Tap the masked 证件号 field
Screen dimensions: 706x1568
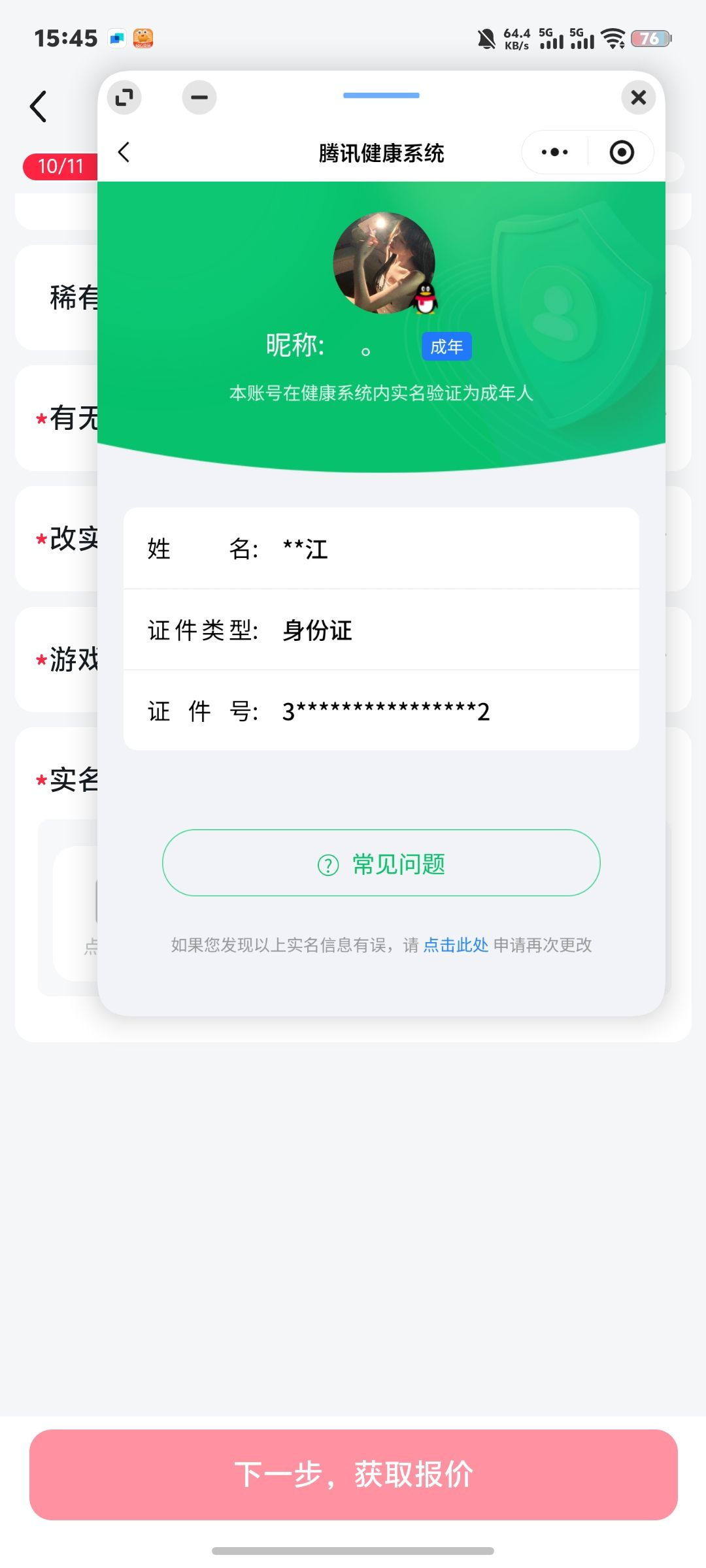(381, 711)
